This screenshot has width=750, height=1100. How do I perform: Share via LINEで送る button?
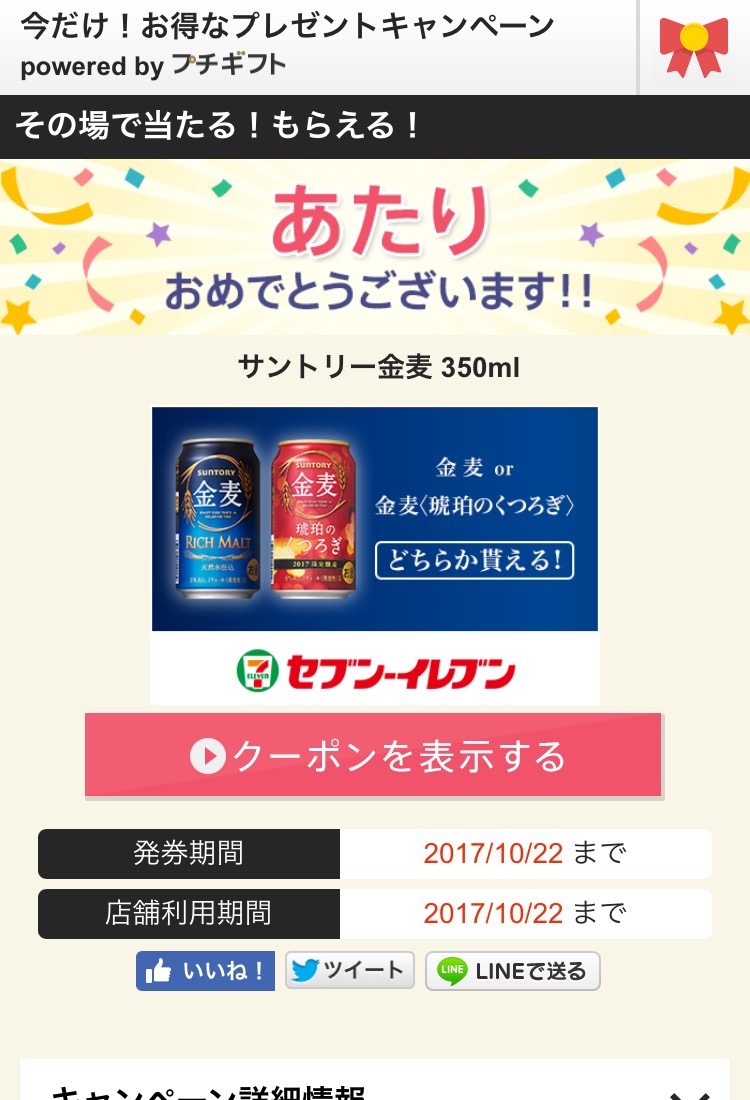click(x=513, y=971)
